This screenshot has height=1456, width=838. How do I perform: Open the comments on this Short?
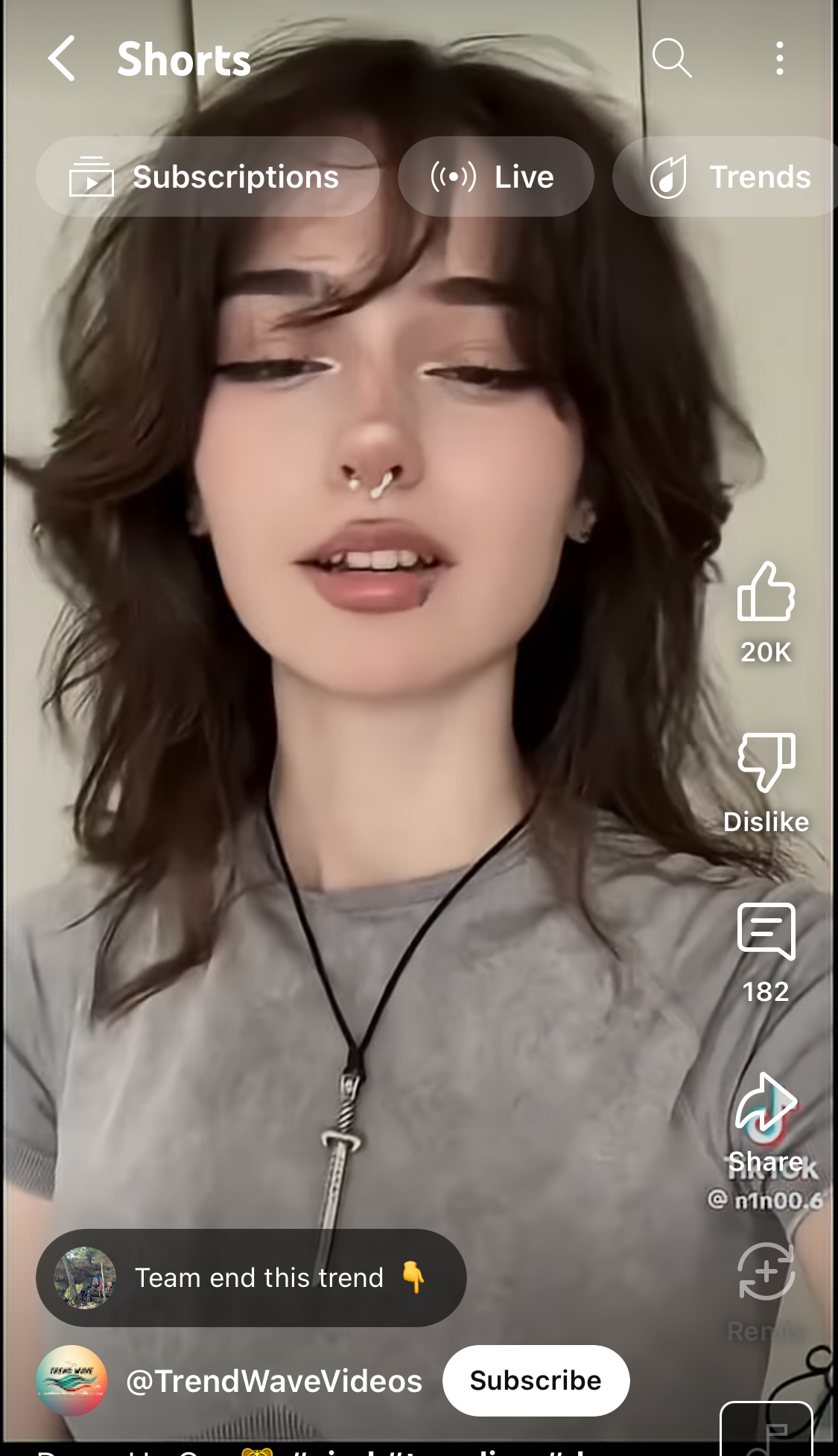pyautogui.click(x=766, y=953)
